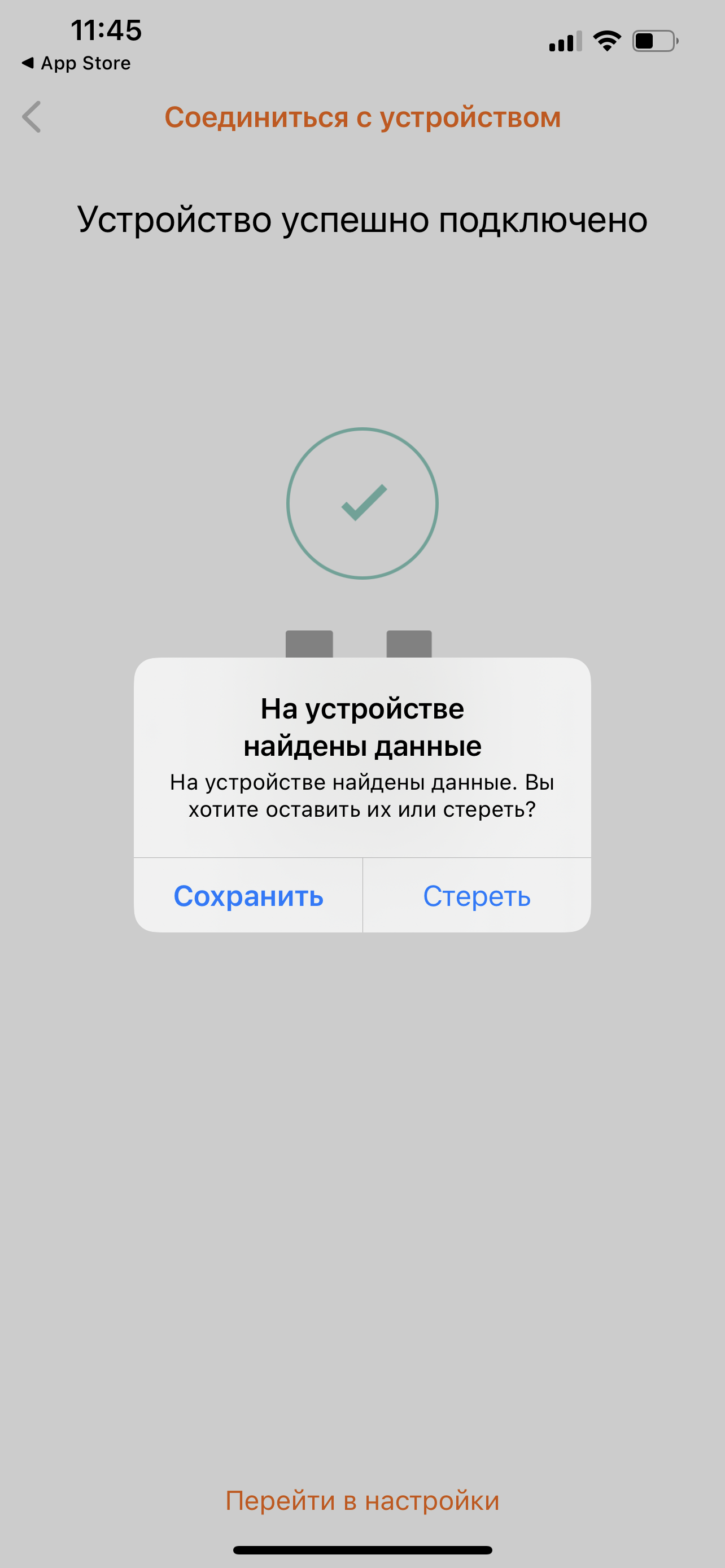
Task: Choose Сохранить to keep device data
Action: tap(248, 896)
